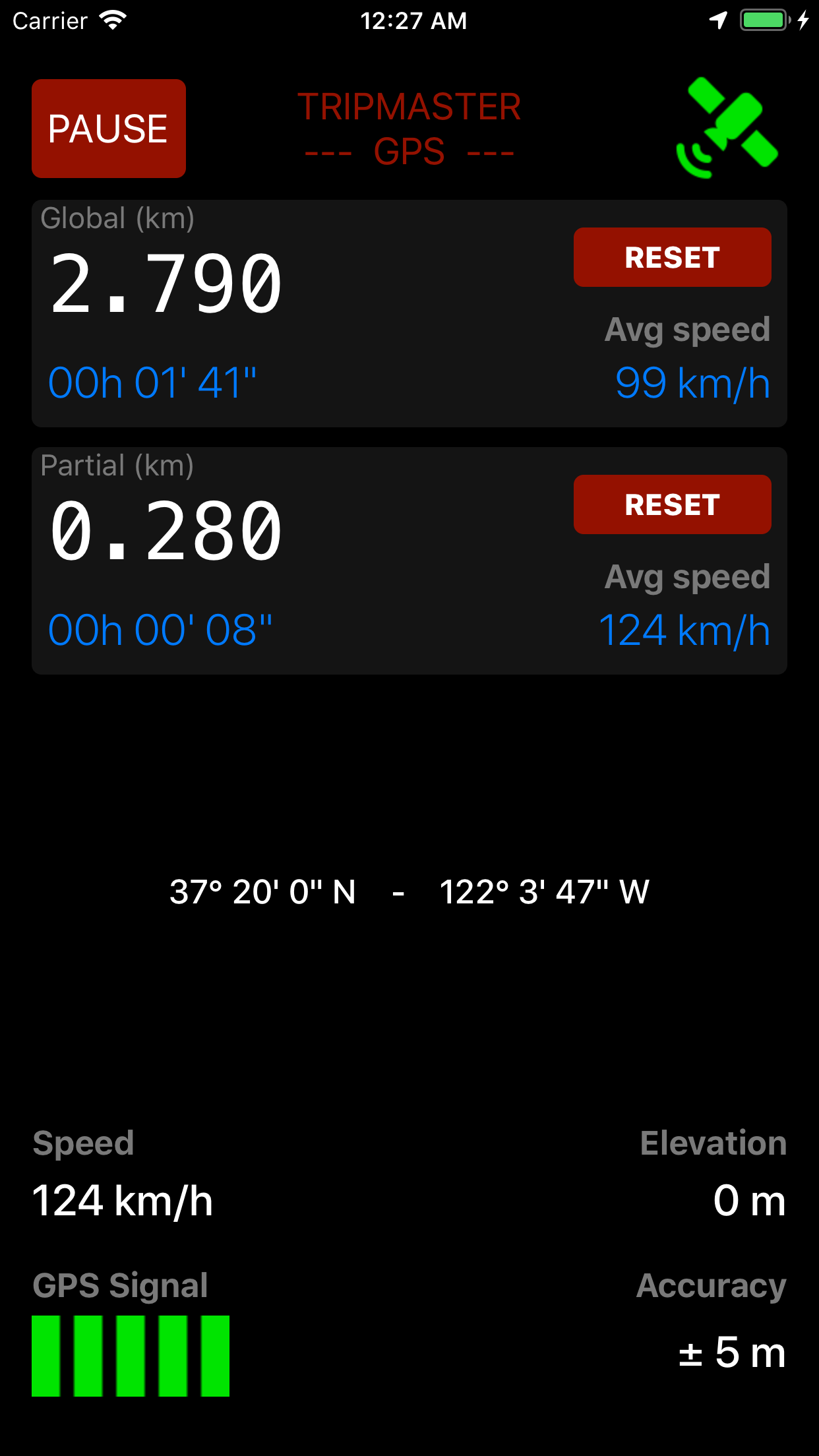
Task: Reset the Partial distance counter
Action: pyautogui.click(x=672, y=504)
